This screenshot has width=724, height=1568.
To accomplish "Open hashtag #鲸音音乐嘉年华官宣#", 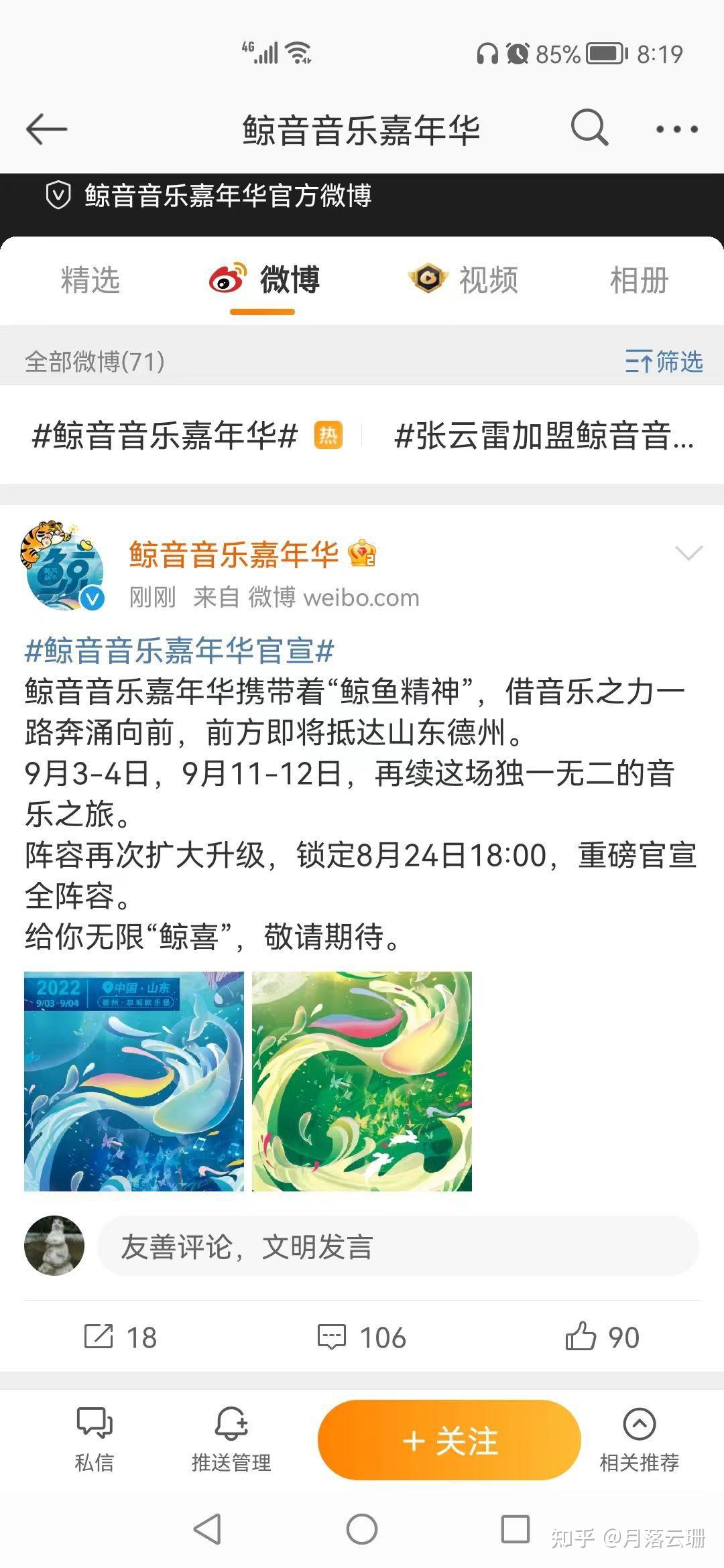I will point(179,651).
